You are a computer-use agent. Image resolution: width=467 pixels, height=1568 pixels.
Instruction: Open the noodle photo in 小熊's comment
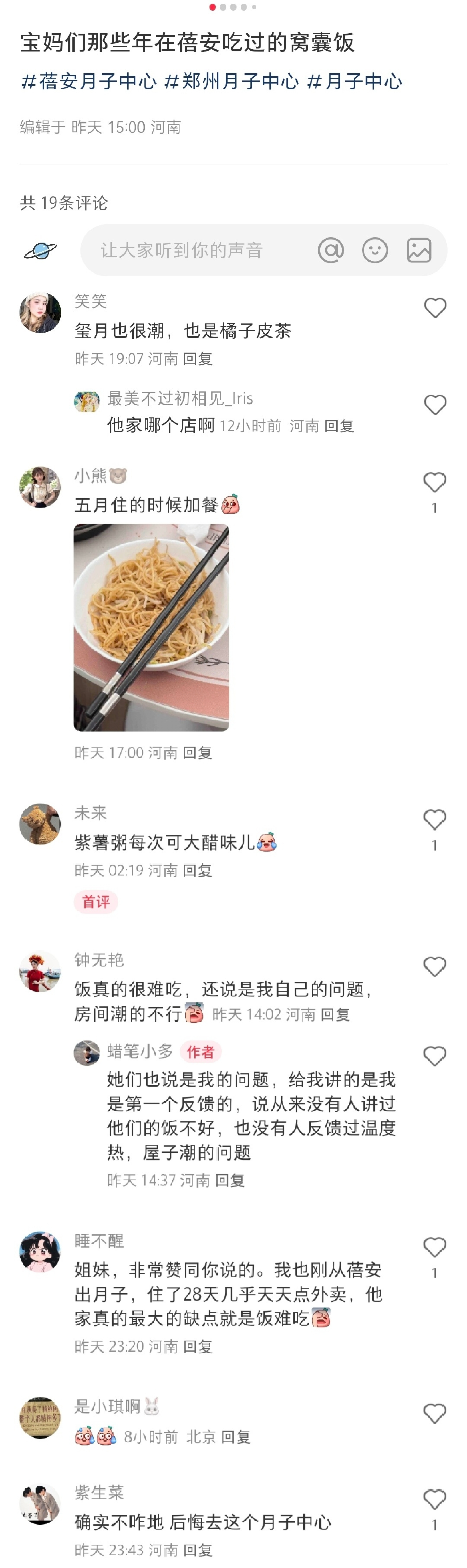pyautogui.click(x=151, y=627)
